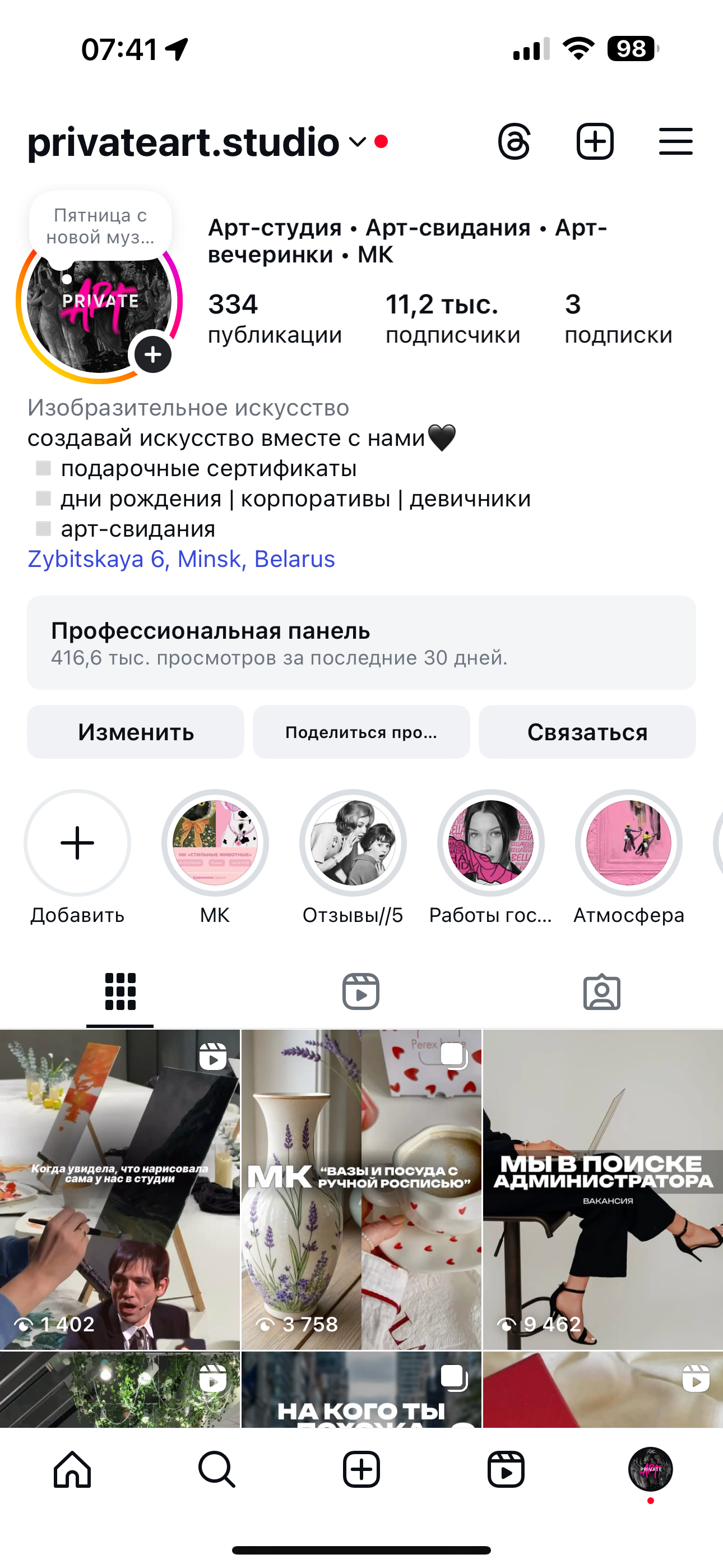This screenshot has width=723, height=1568.
Task: Go to the Home feed
Action: click(72, 1469)
